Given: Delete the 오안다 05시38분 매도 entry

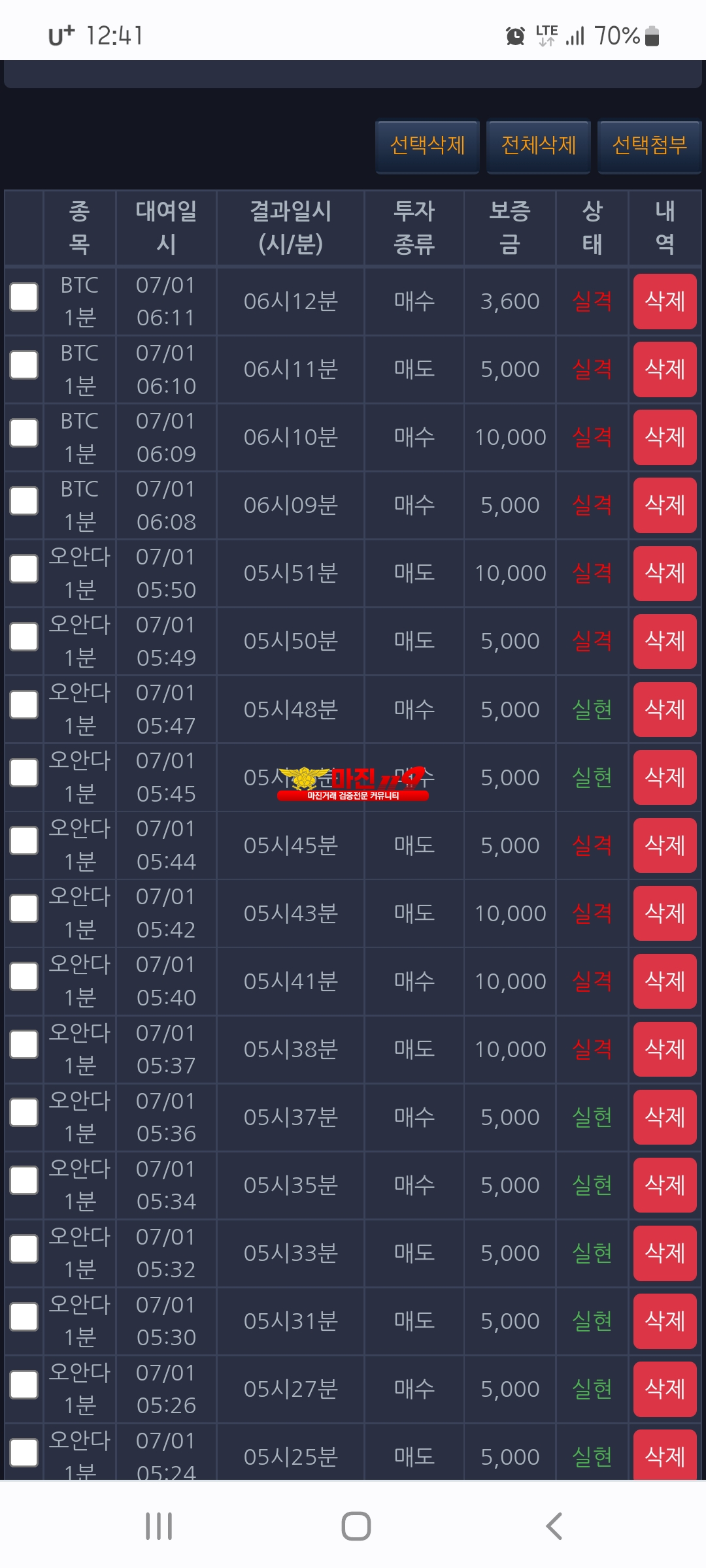Looking at the screenshot, I should [x=665, y=1049].
